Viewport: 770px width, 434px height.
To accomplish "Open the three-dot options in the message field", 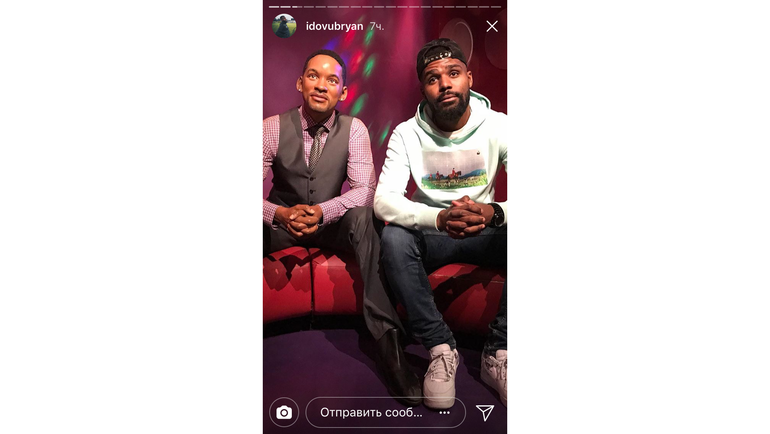I will coord(444,412).
